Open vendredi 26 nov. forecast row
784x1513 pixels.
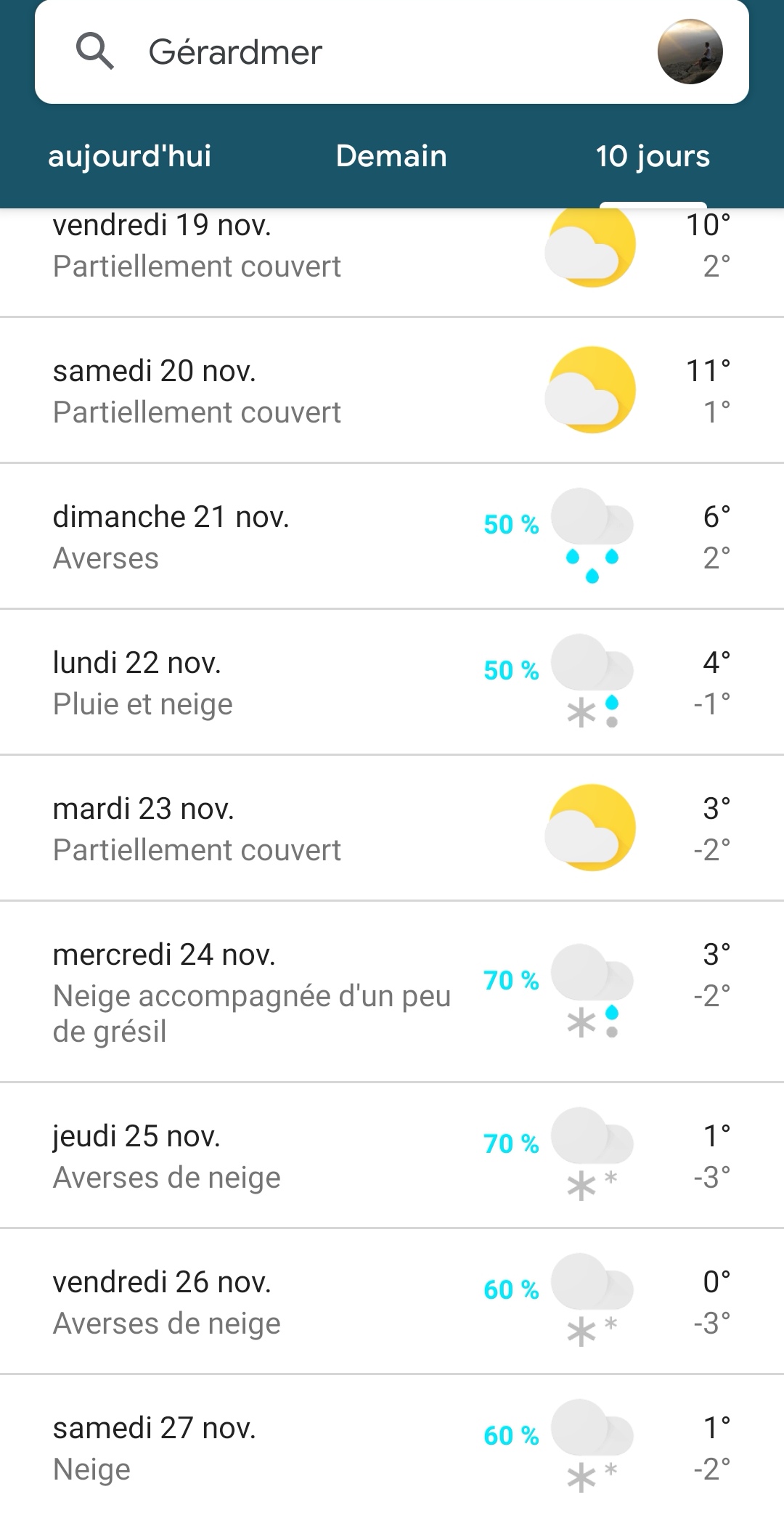point(392,1301)
